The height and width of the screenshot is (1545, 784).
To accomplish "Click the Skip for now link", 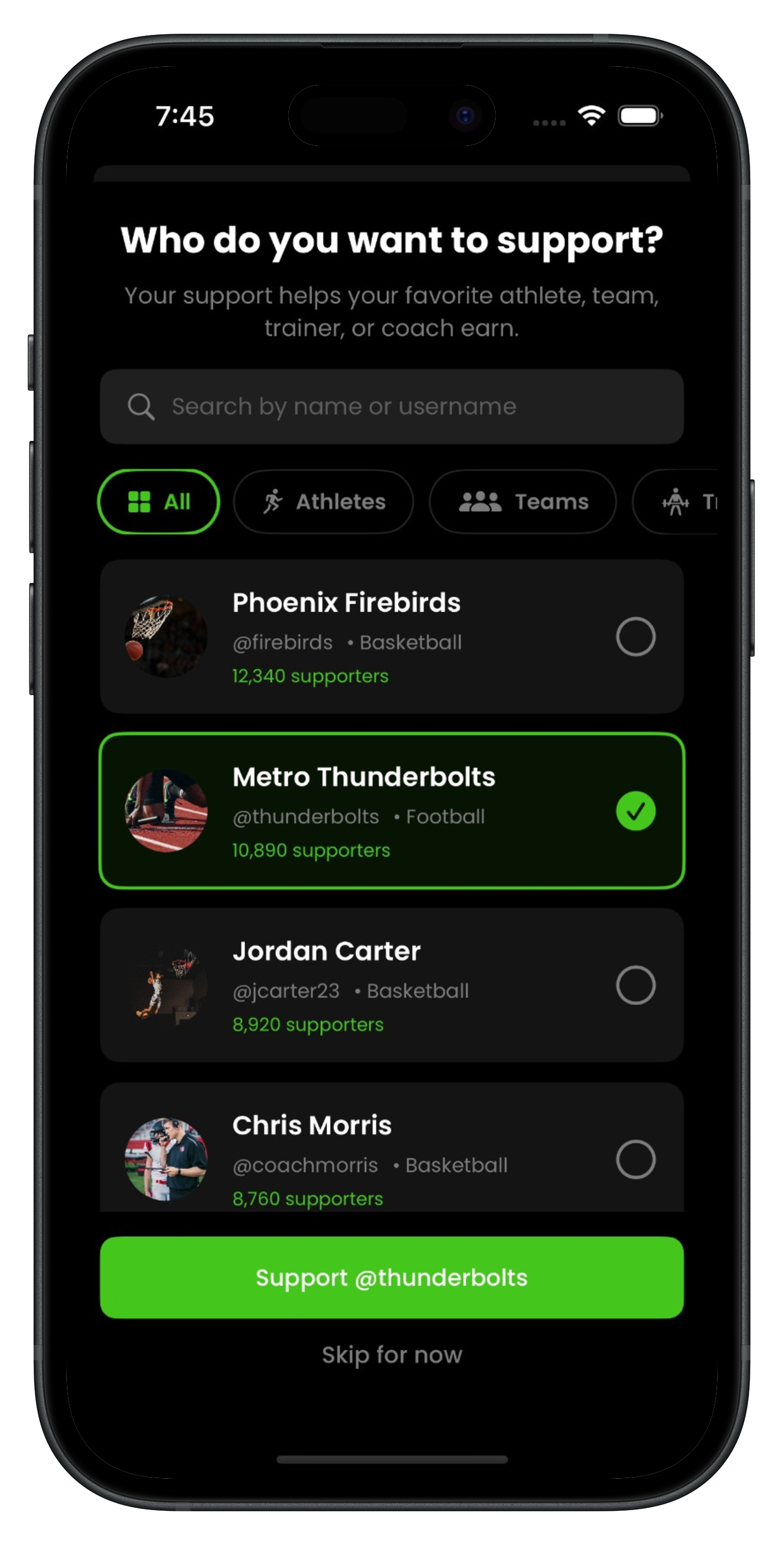I will pyautogui.click(x=392, y=1354).
